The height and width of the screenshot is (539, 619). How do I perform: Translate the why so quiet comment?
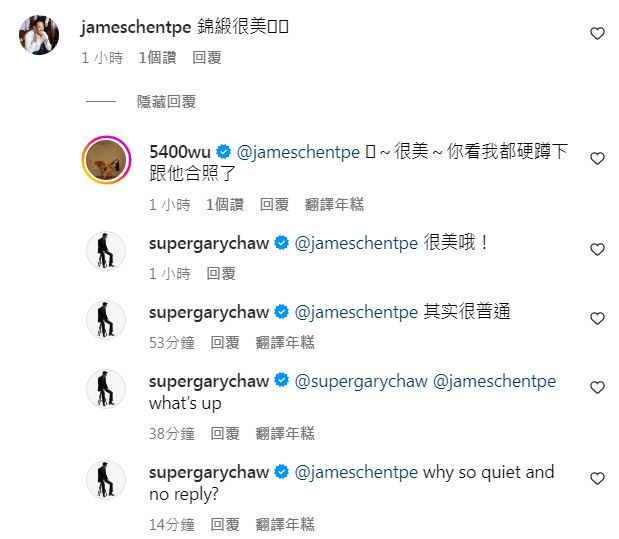coord(285,524)
